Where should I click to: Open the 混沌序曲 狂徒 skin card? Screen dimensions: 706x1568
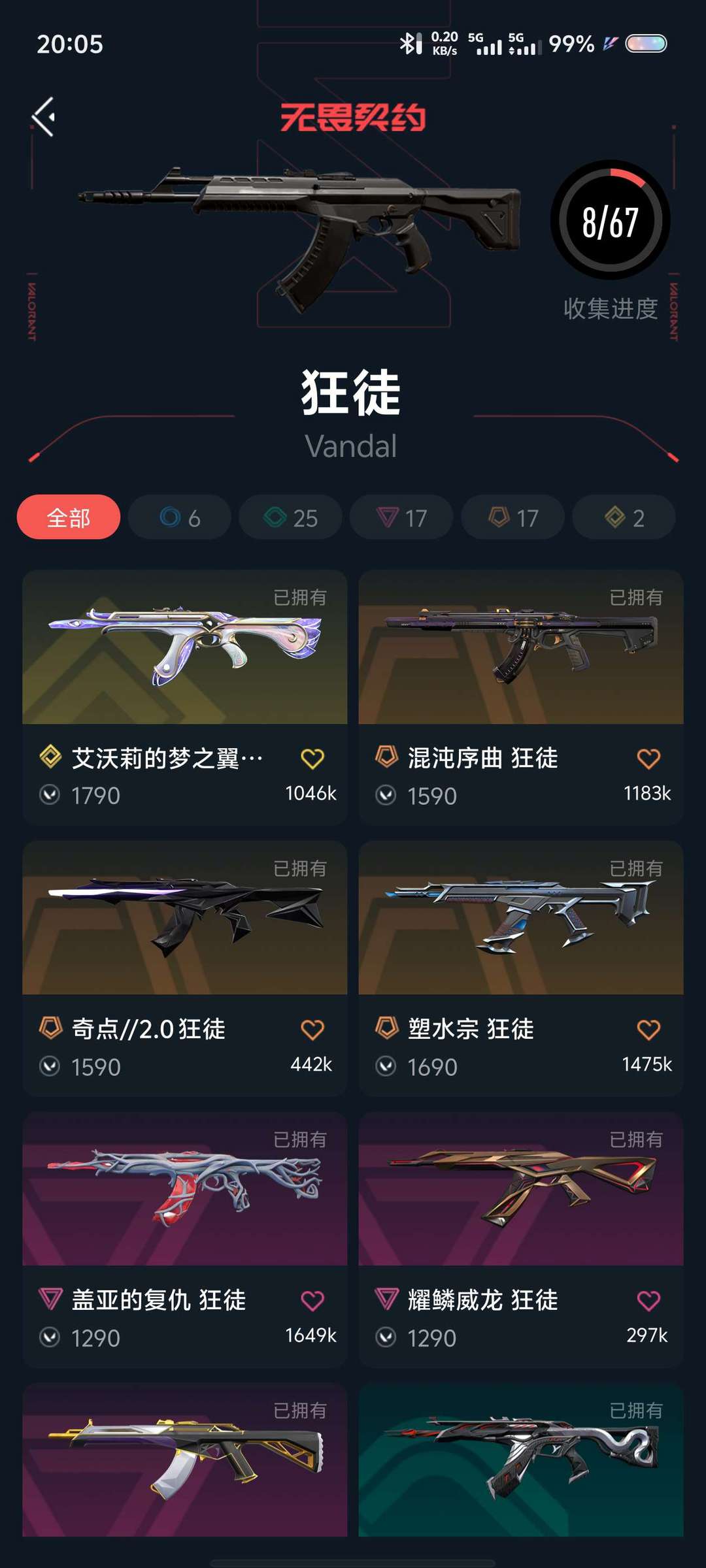click(521, 697)
